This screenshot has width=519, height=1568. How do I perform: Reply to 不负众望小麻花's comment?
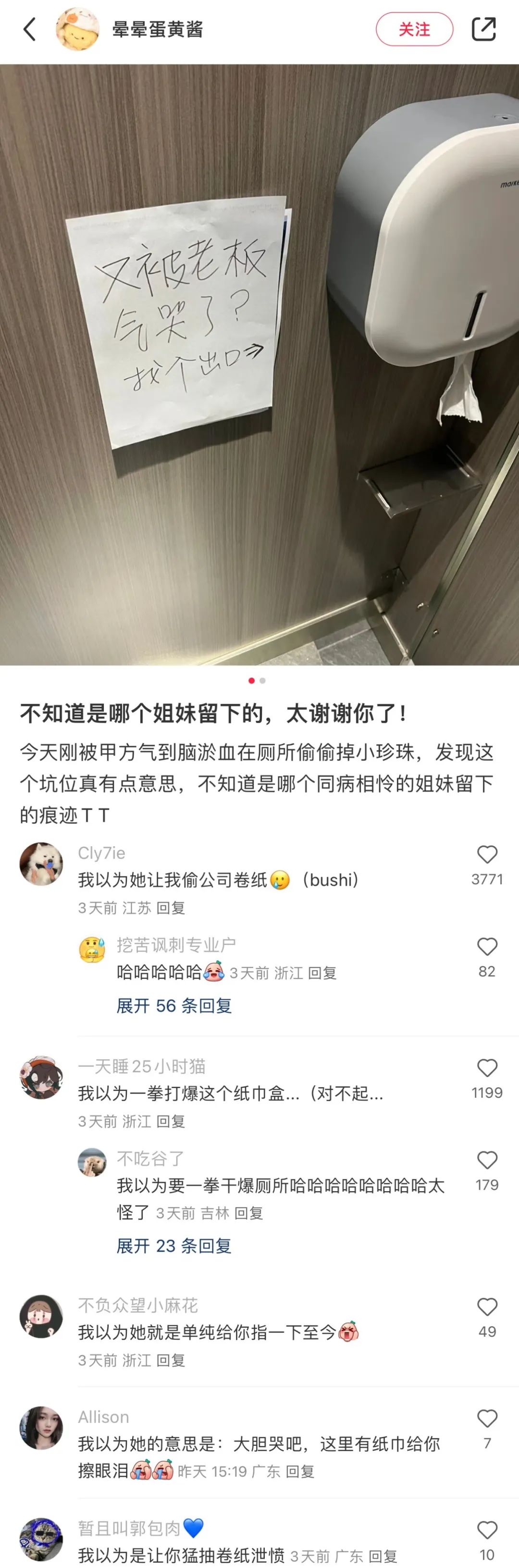point(171,1360)
